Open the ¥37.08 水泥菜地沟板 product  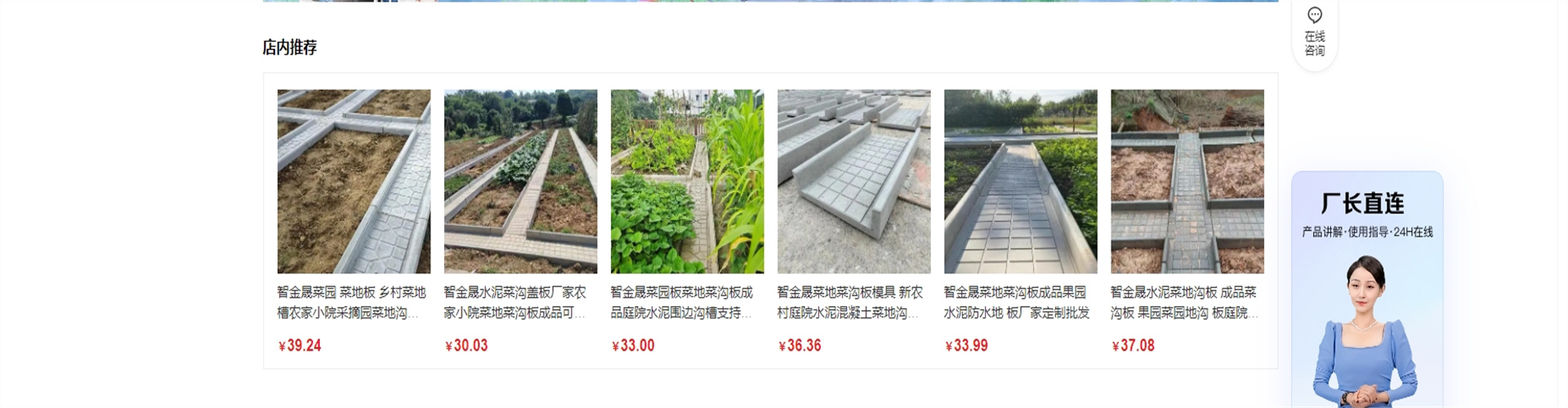pos(1187,182)
